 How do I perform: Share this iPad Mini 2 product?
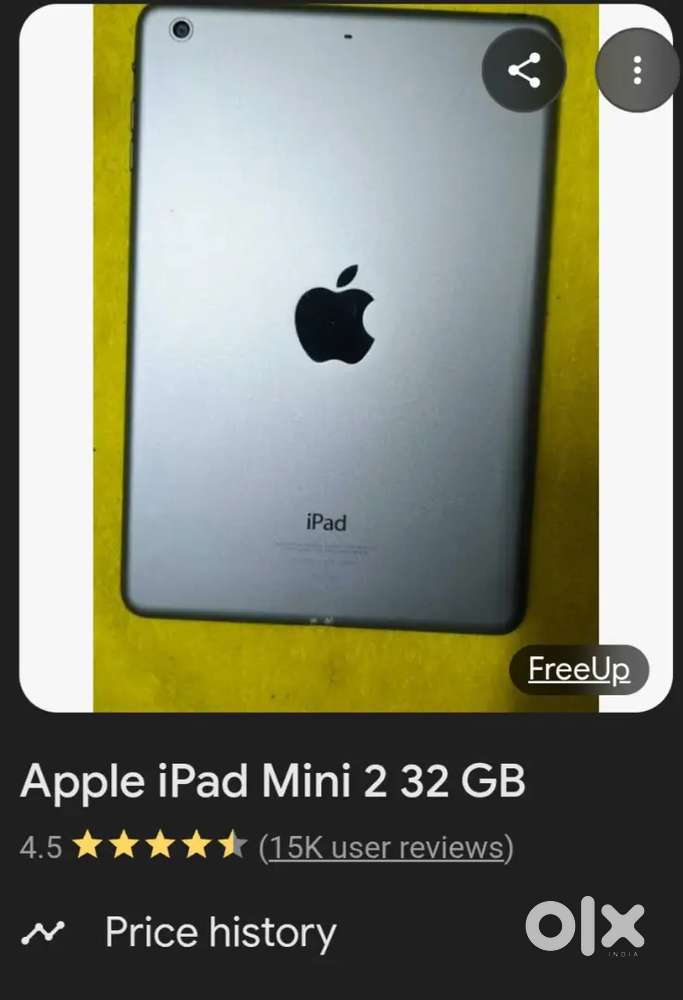(x=524, y=70)
